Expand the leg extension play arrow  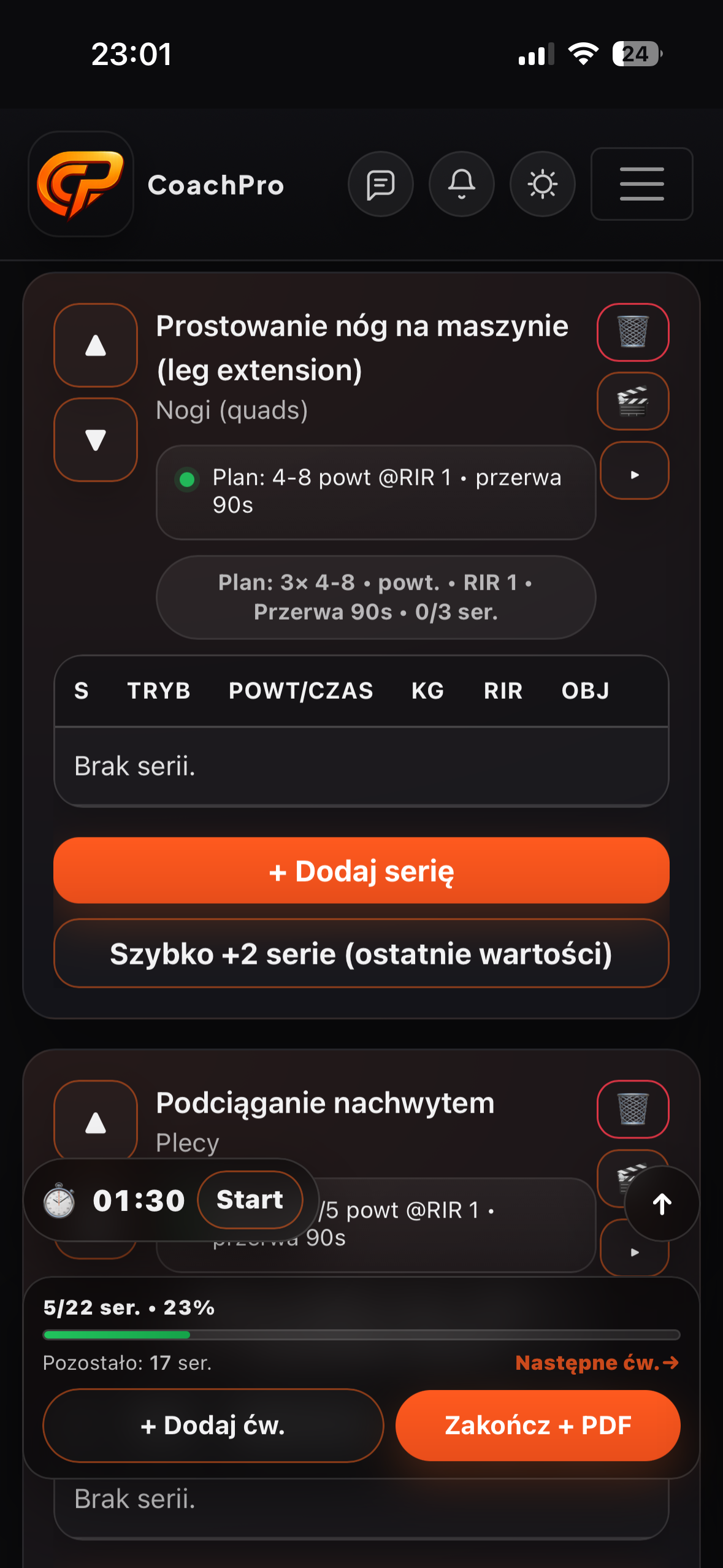pos(634,471)
